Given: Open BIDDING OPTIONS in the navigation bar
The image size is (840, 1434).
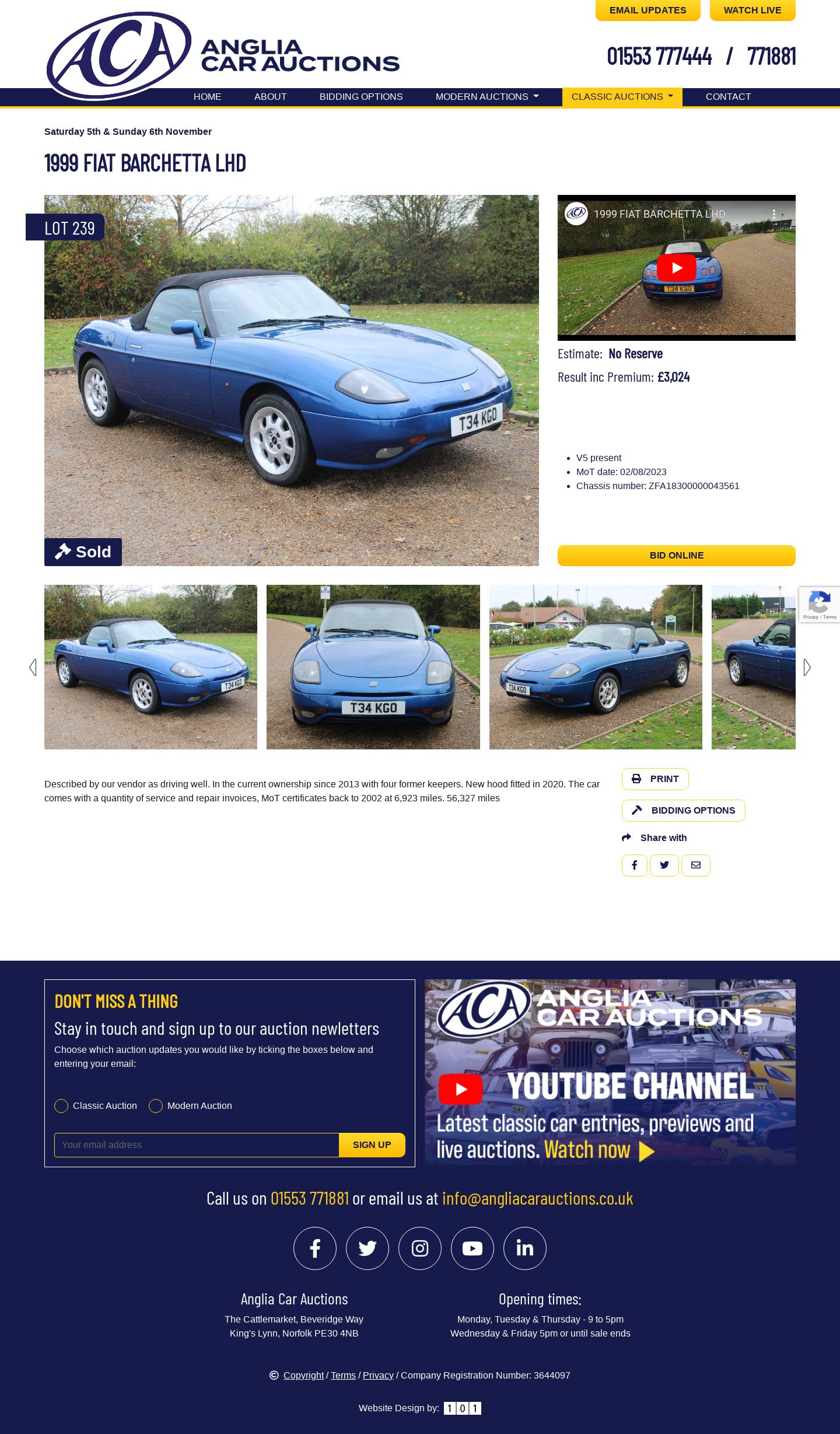Looking at the screenshot, I should pyautogui.click(x=360, y=97).
